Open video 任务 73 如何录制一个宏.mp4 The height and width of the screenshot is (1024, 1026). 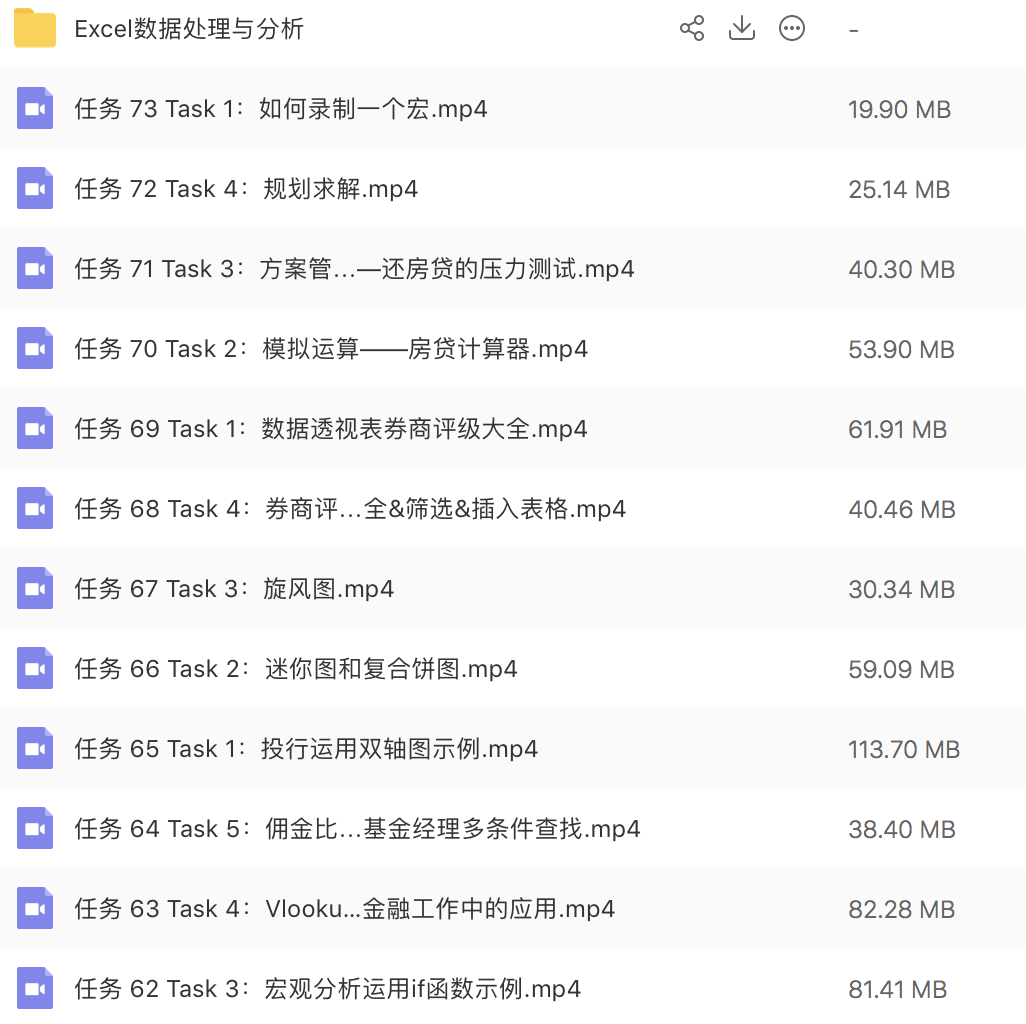[x=281, y=109]
